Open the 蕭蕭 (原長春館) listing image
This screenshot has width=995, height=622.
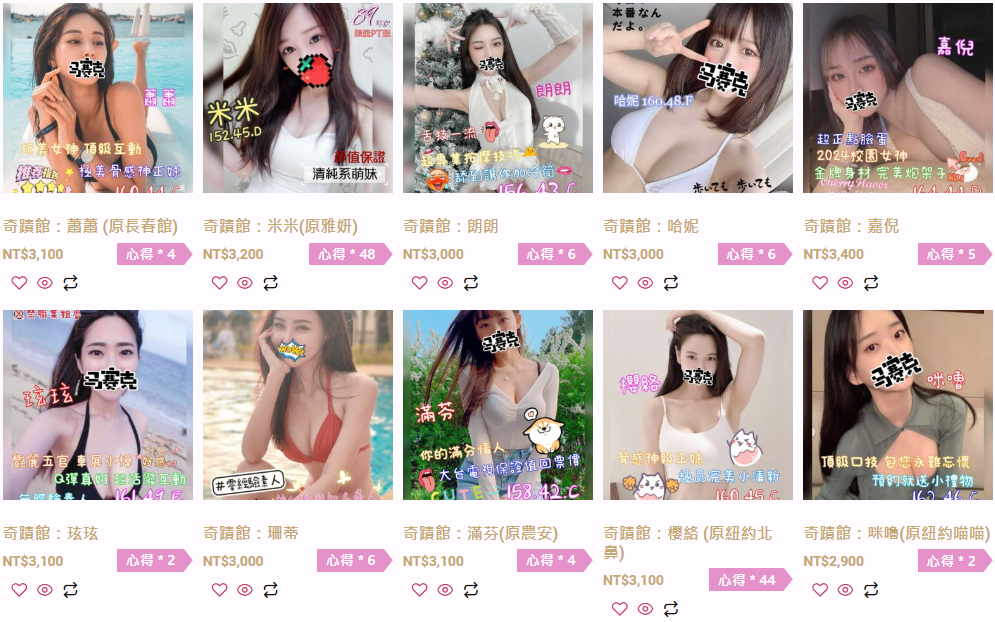point(98,98)
